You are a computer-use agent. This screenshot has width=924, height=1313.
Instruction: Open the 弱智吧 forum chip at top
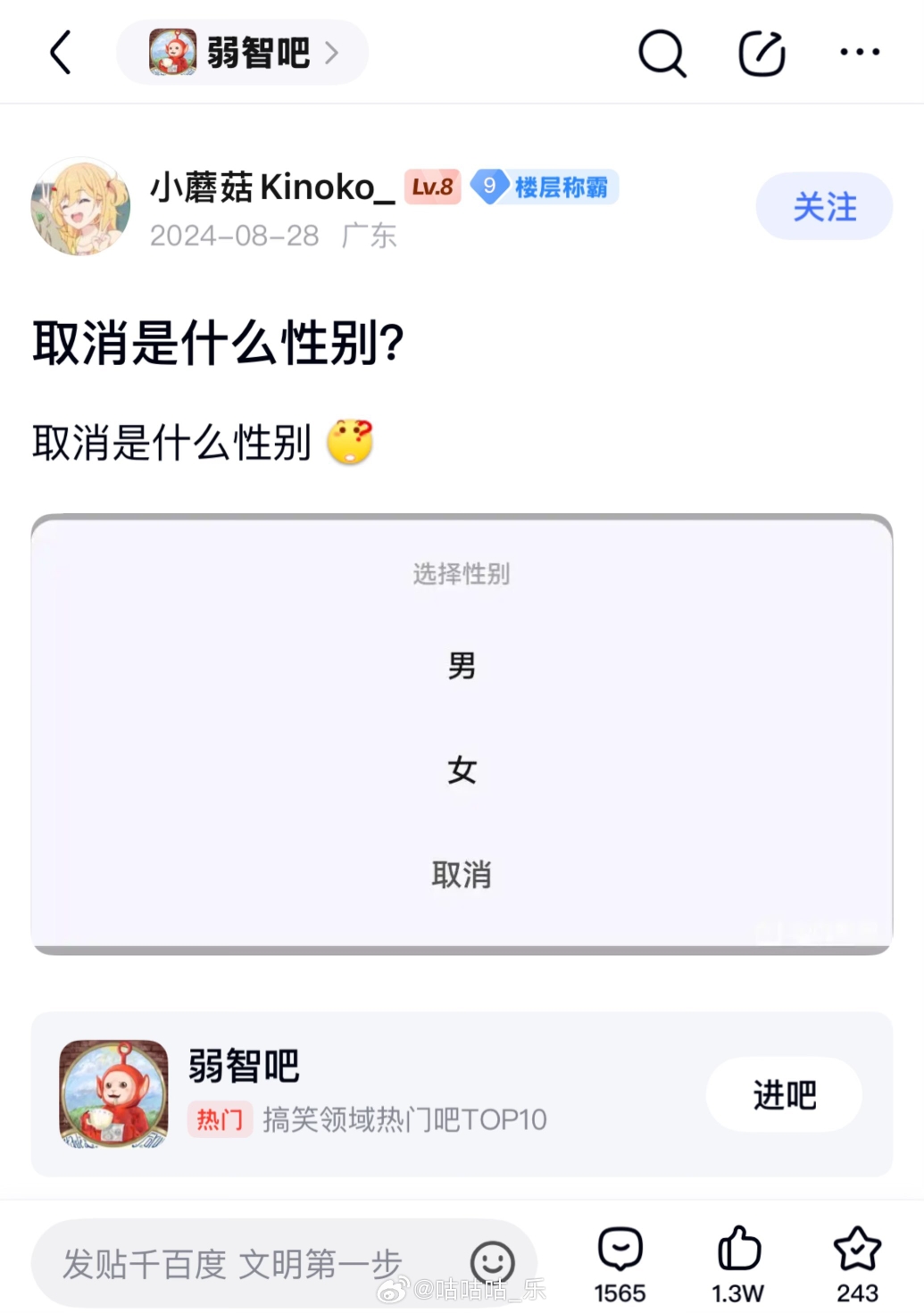click(242, 53)
